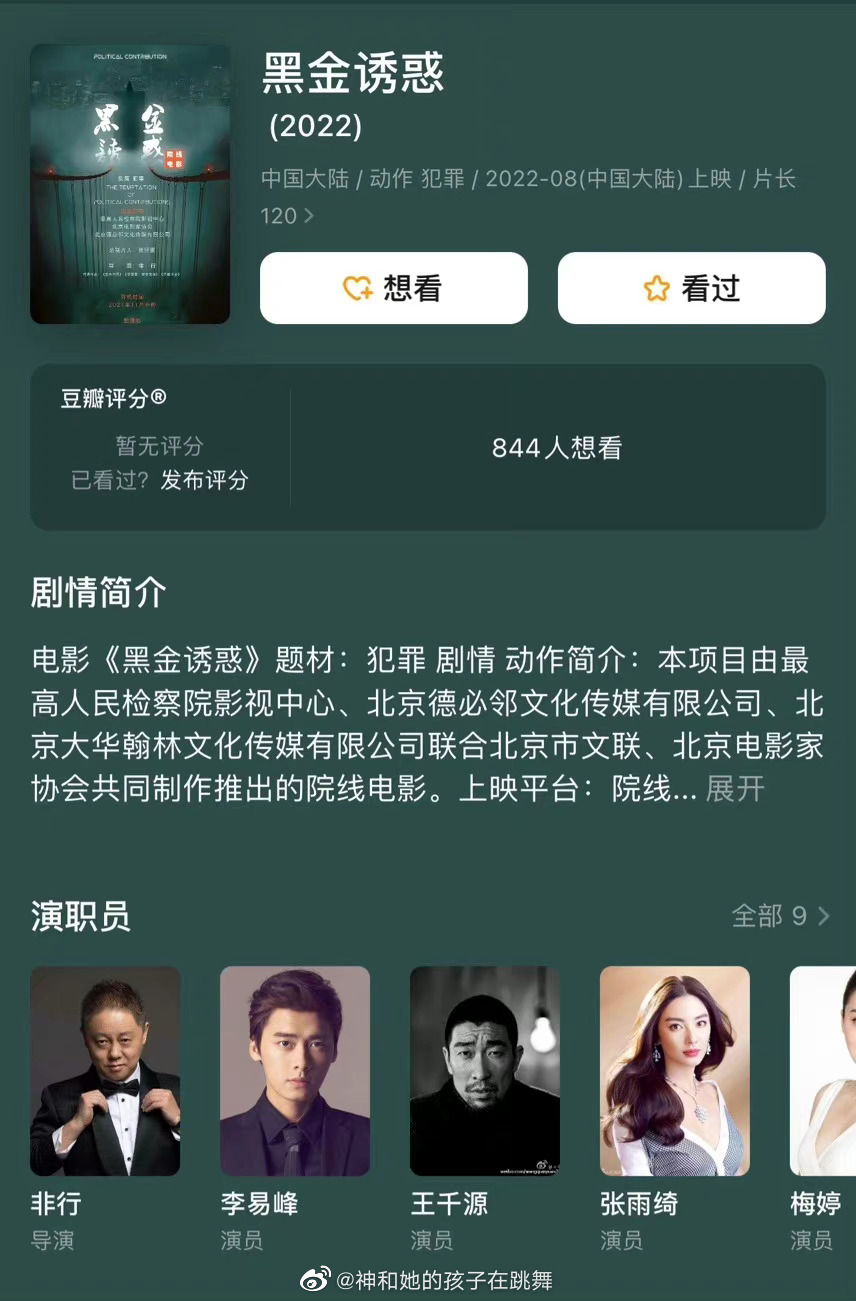Open director 非行's profile photo

(105, 1071)
